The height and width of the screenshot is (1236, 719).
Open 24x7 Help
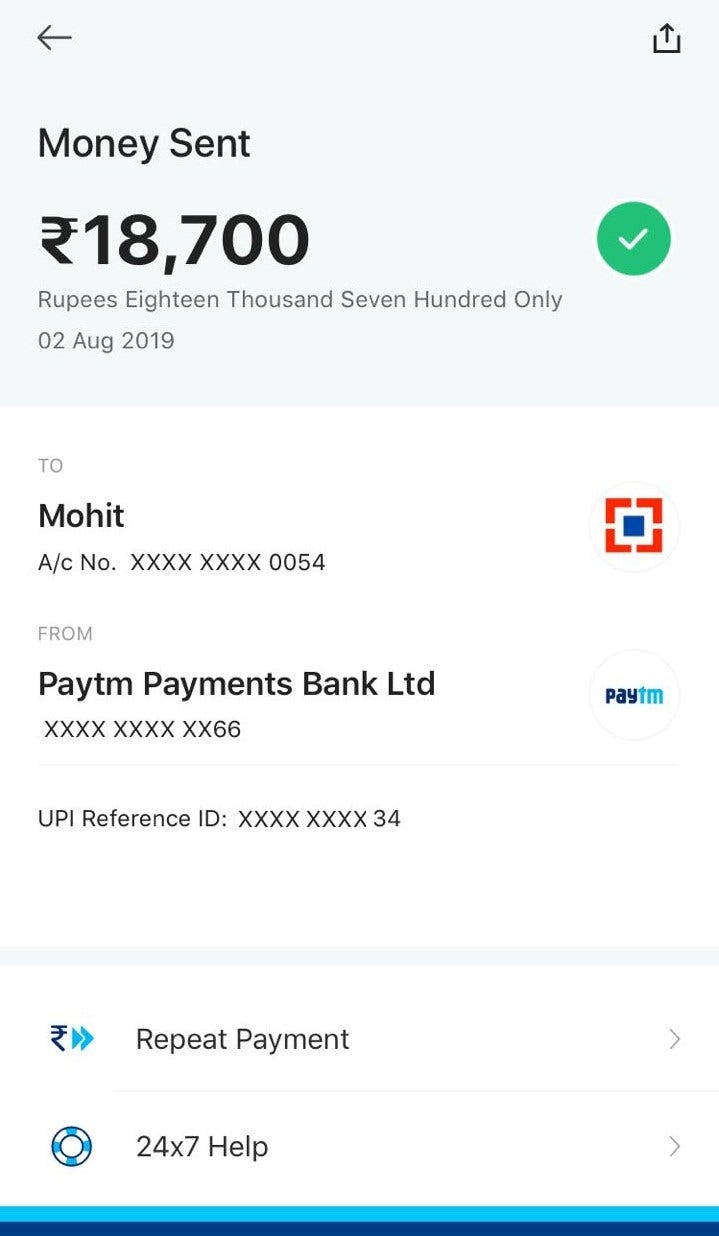(x=359, y=1146)
